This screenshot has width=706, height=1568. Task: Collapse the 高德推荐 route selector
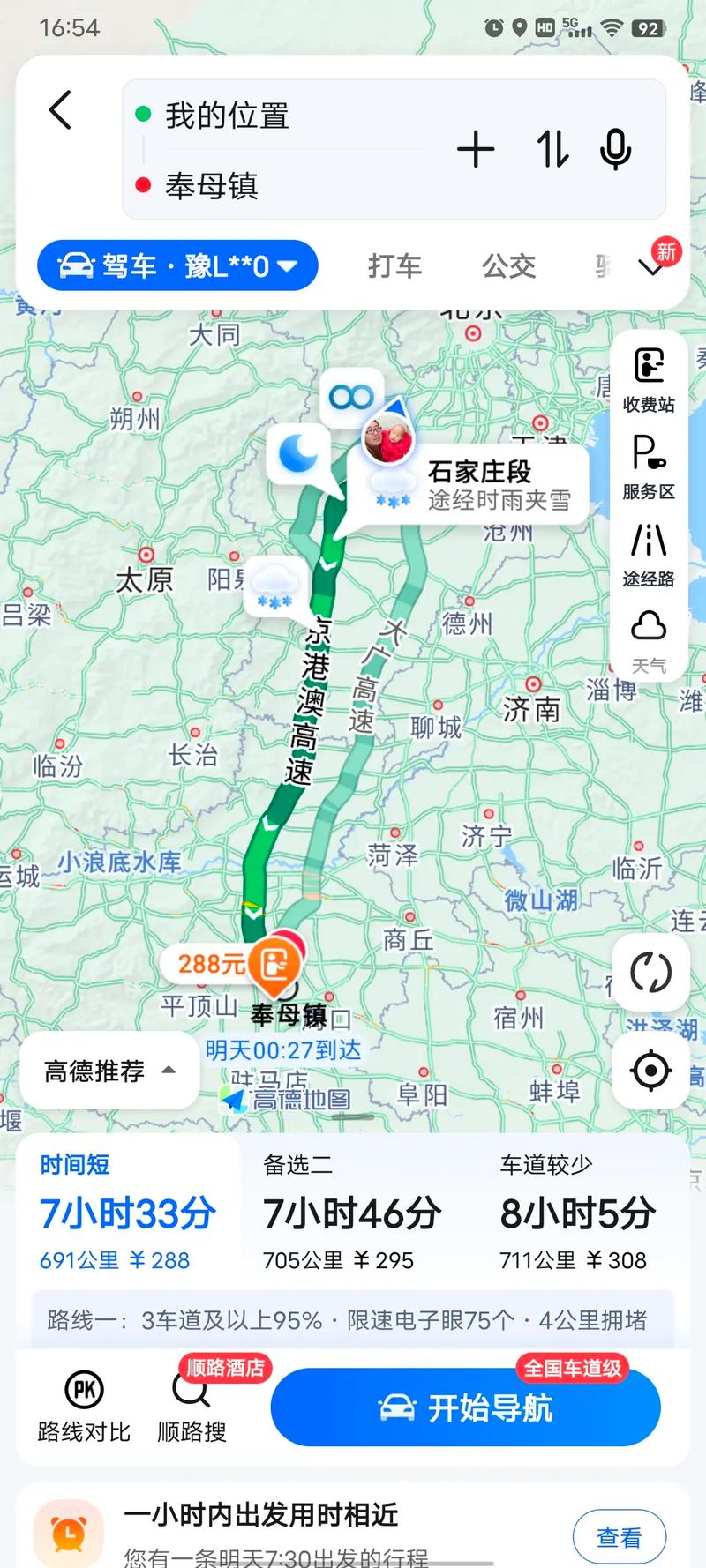point(109,1070)
